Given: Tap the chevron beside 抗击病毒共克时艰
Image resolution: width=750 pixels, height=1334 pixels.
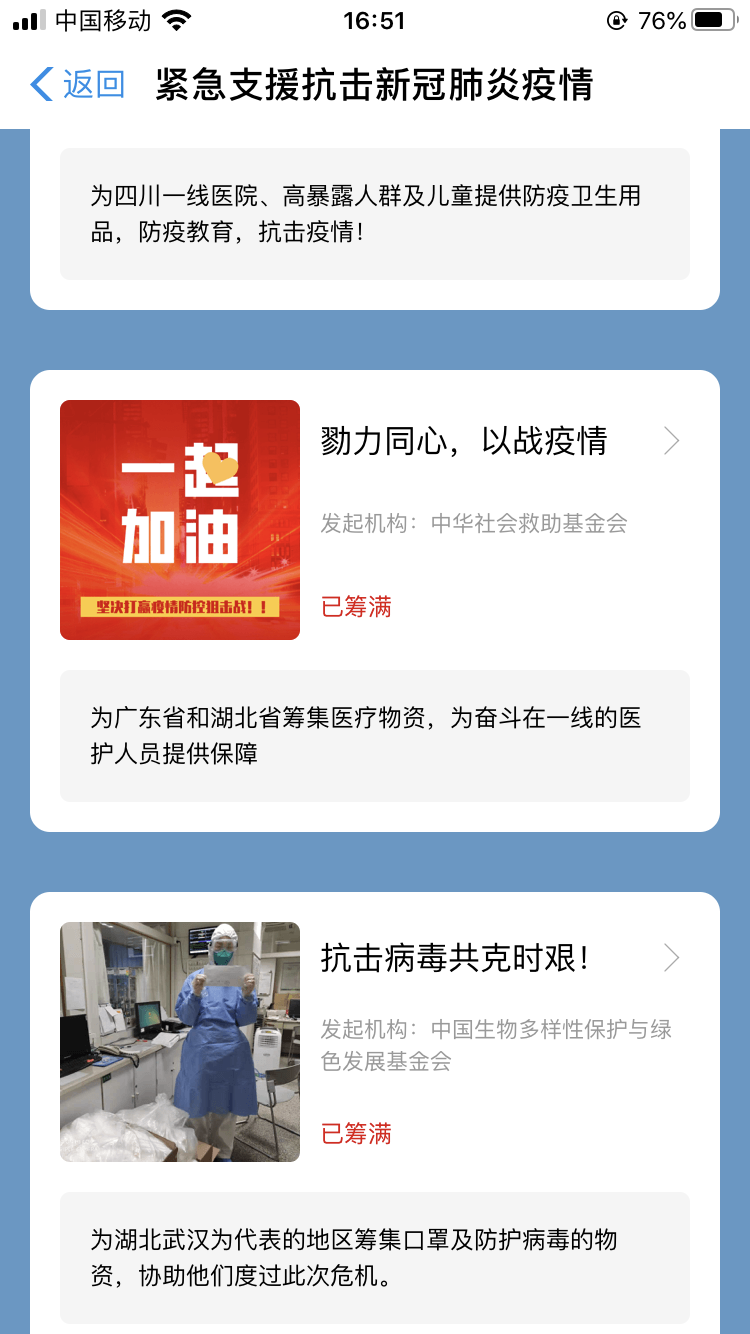Looking at the screenshot, I should tap(672, 958).
